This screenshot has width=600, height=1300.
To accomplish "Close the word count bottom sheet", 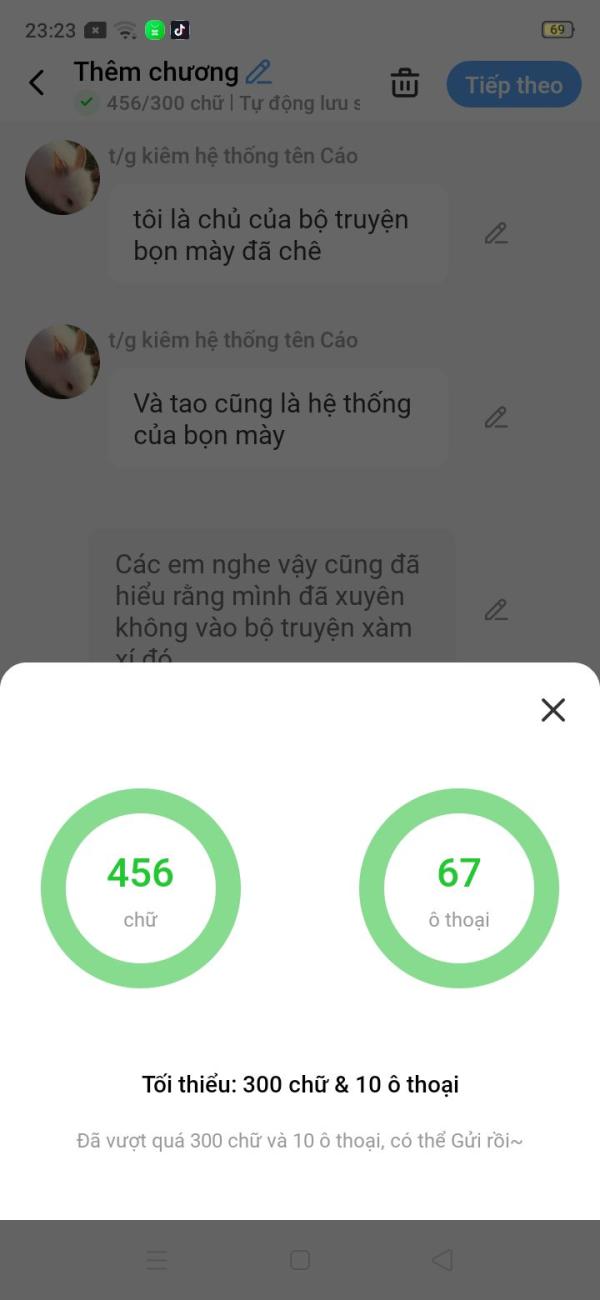I will click(x=553, y=710).
